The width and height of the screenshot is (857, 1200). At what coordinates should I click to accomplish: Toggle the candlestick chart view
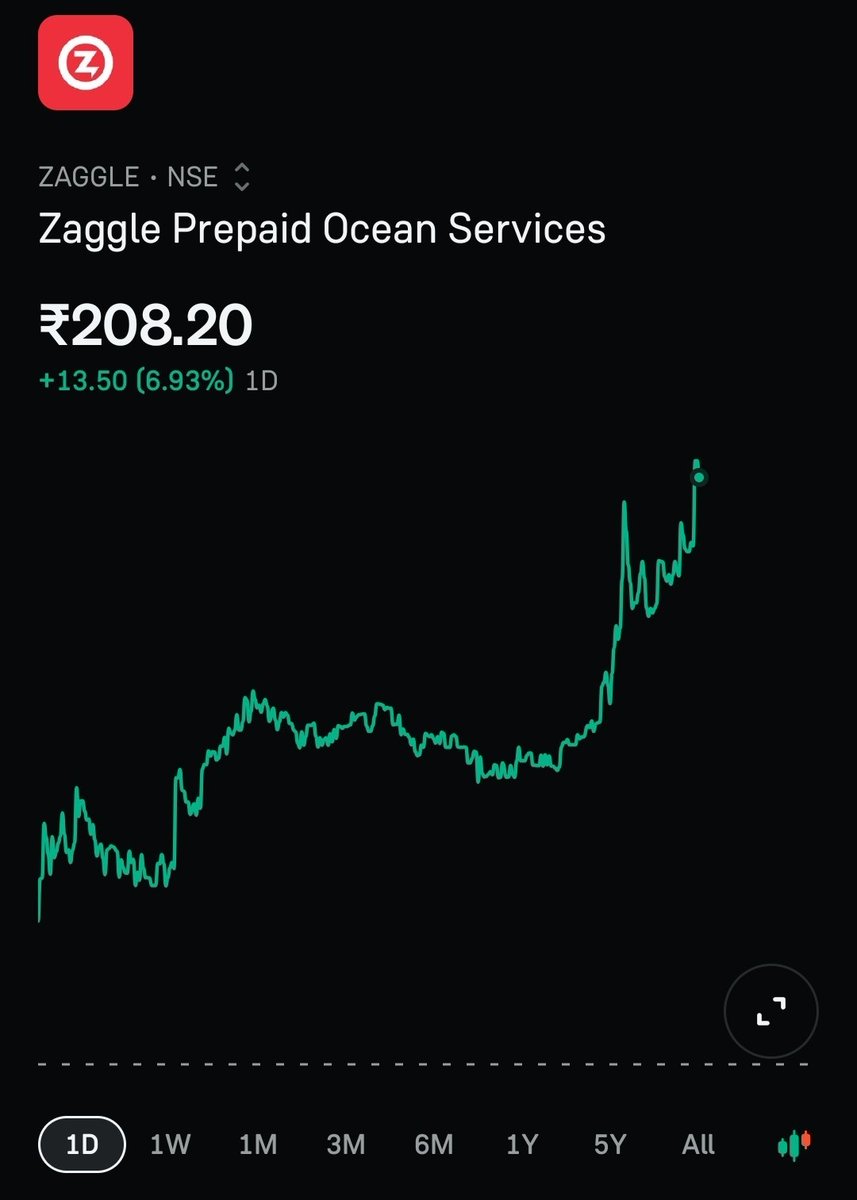pos(795,1144)
